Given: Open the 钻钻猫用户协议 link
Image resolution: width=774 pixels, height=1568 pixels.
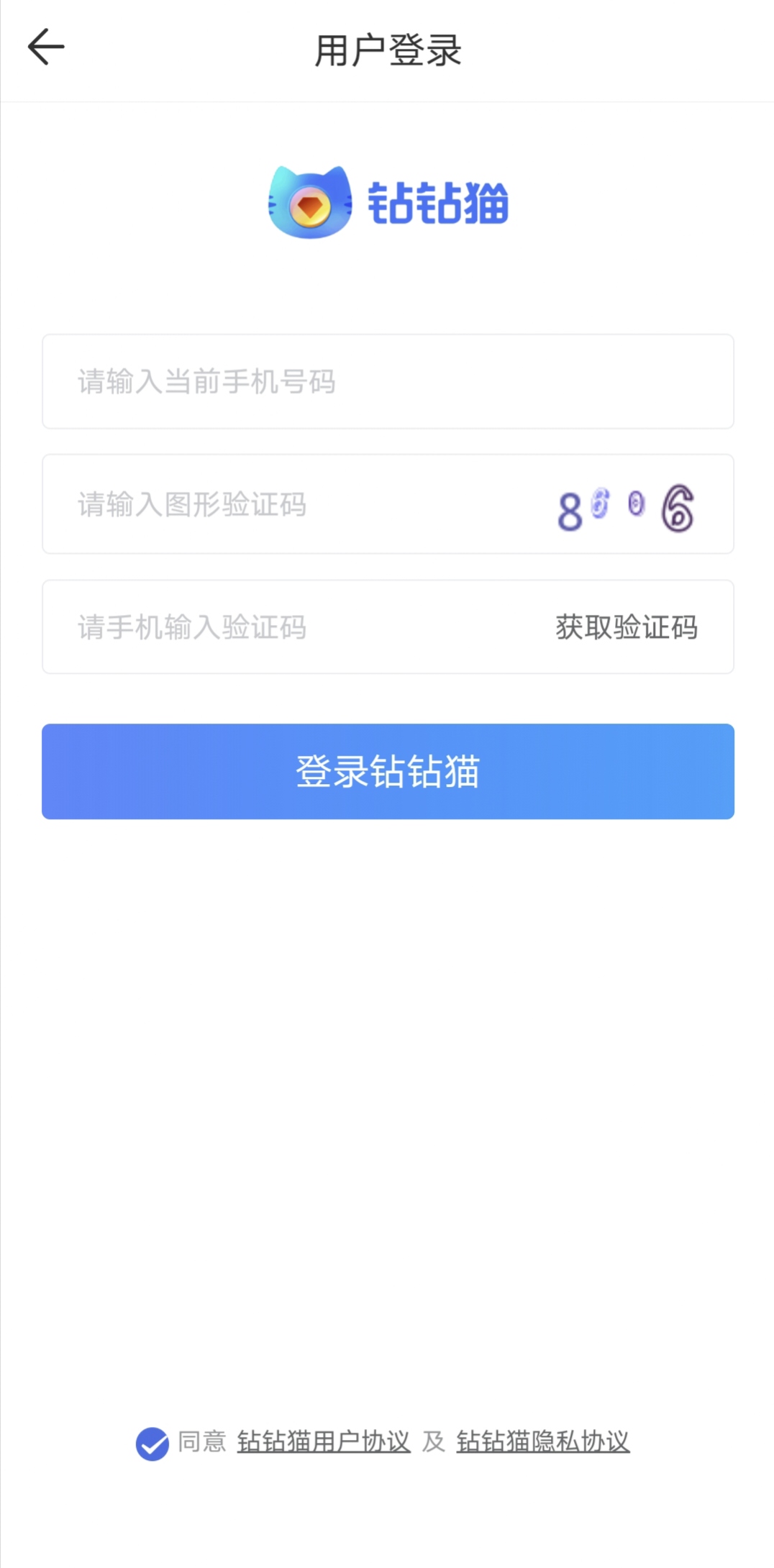Looking at the screenshot, I should (x=324, y=1442).
